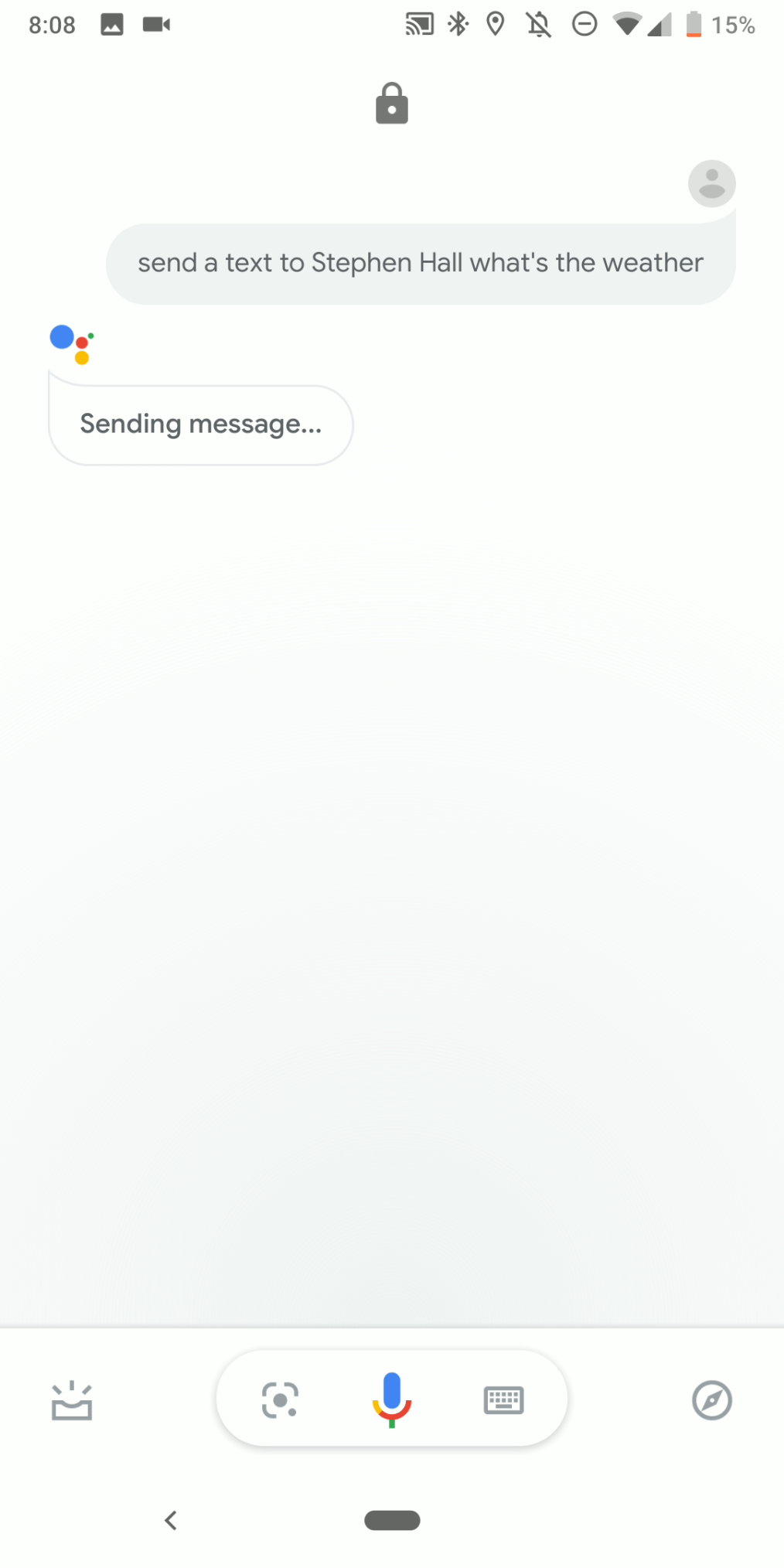Open the keyboard input
The height and width of the screenshot is (1568, 784).
click(x=503, y=1399)
